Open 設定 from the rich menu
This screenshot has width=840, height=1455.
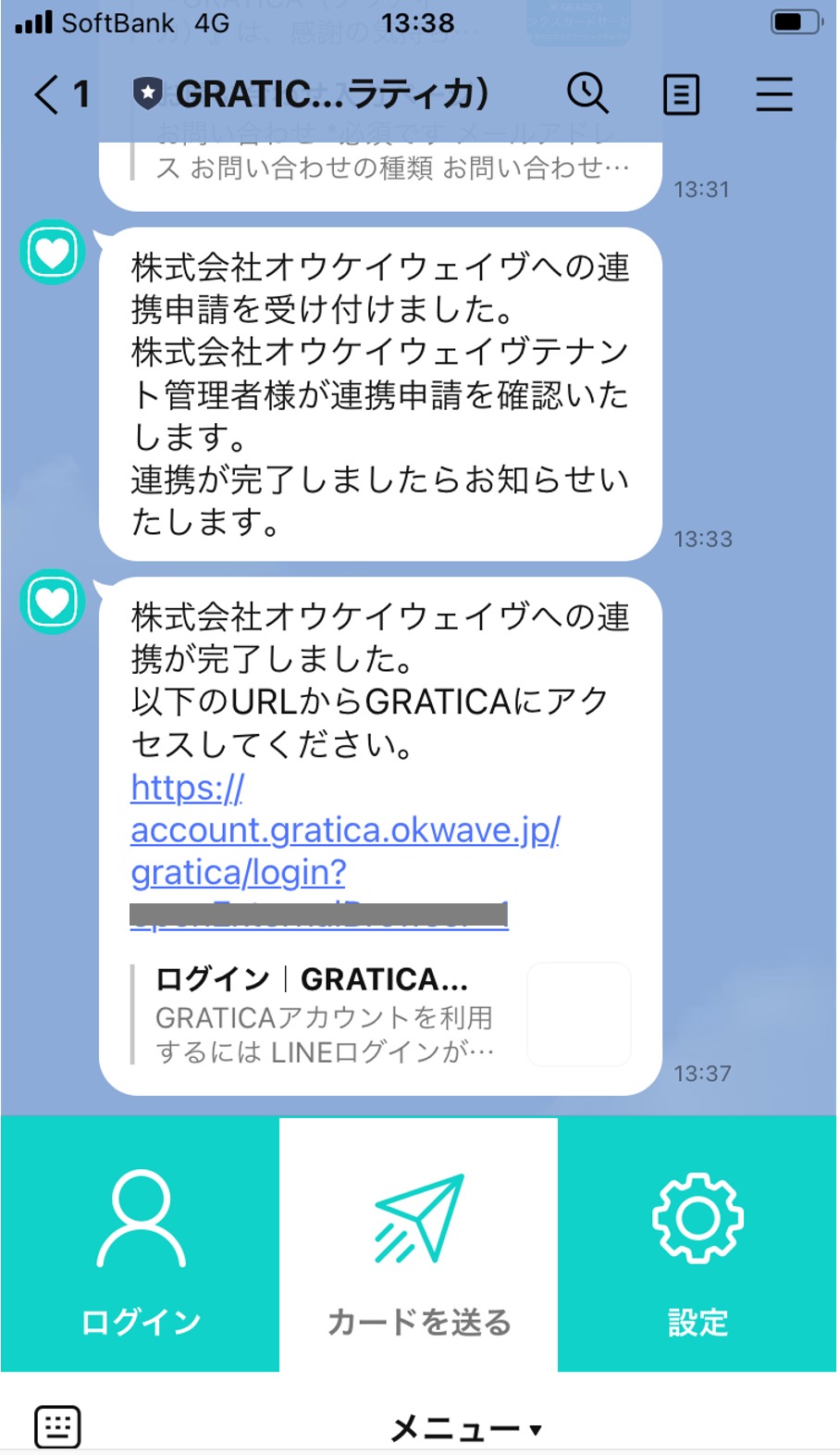coord(698,1244)
